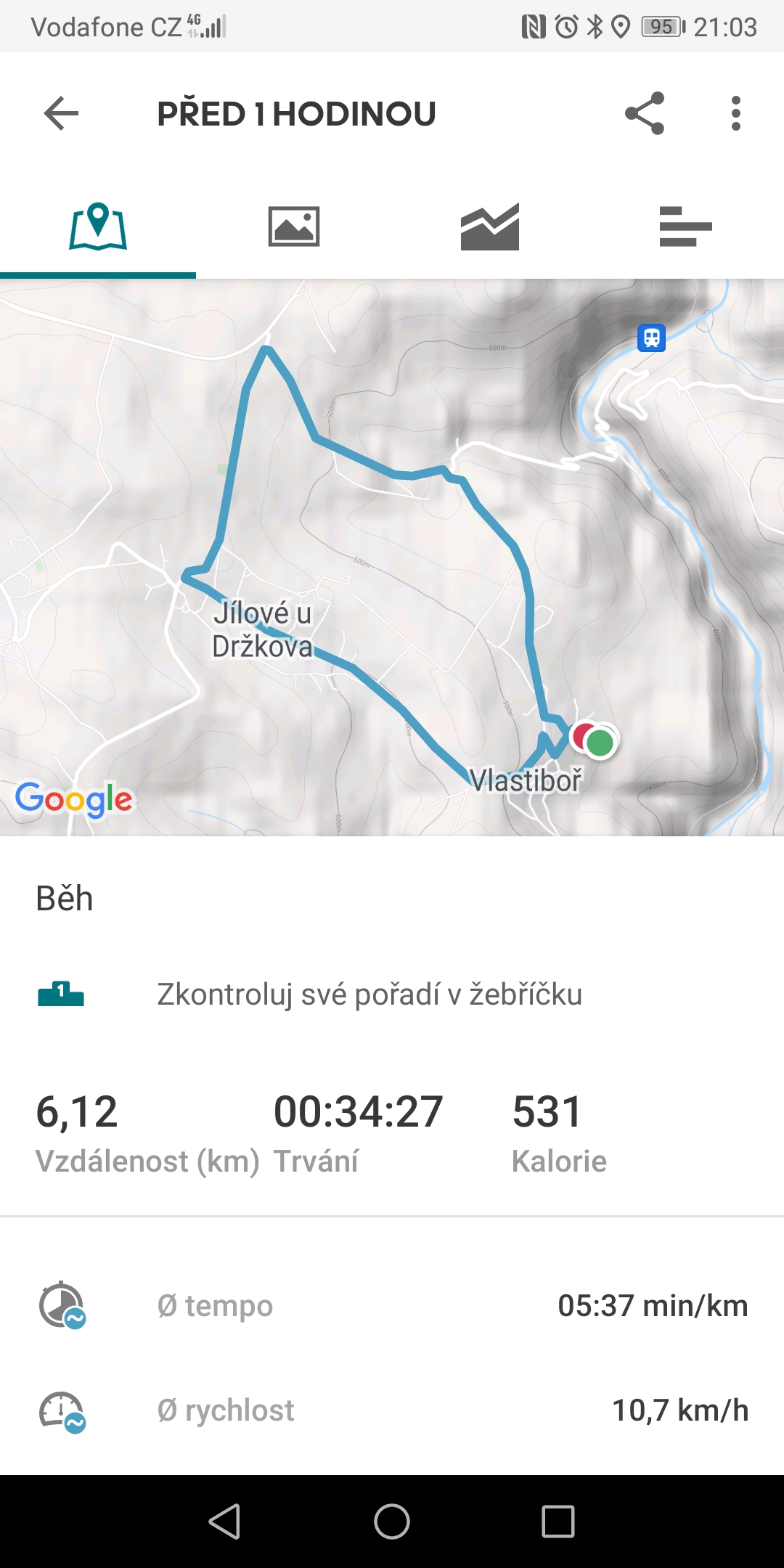Switch to the charts tab

(490, 226)
